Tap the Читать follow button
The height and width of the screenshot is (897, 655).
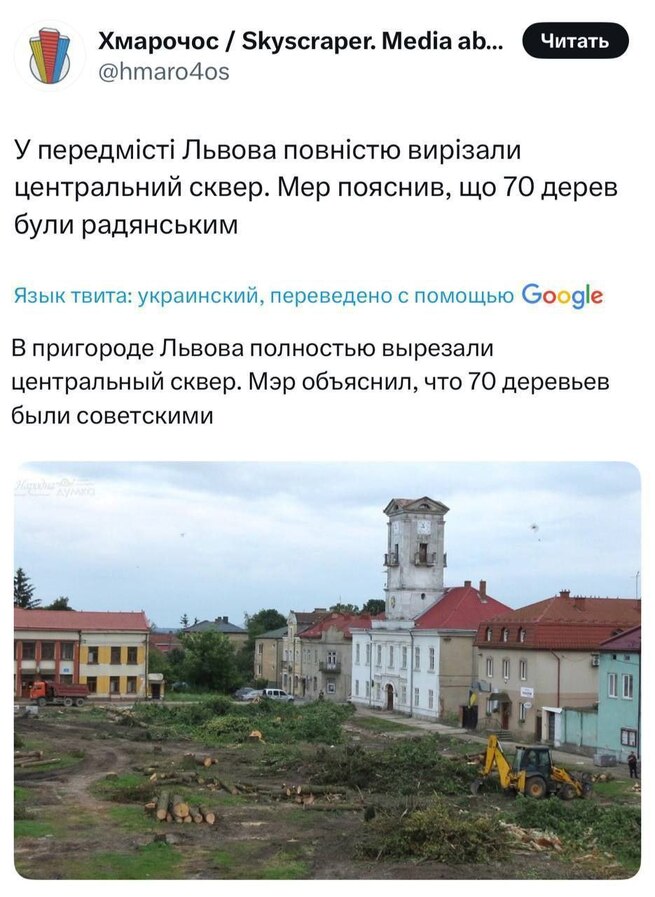[x=574, y=41]
